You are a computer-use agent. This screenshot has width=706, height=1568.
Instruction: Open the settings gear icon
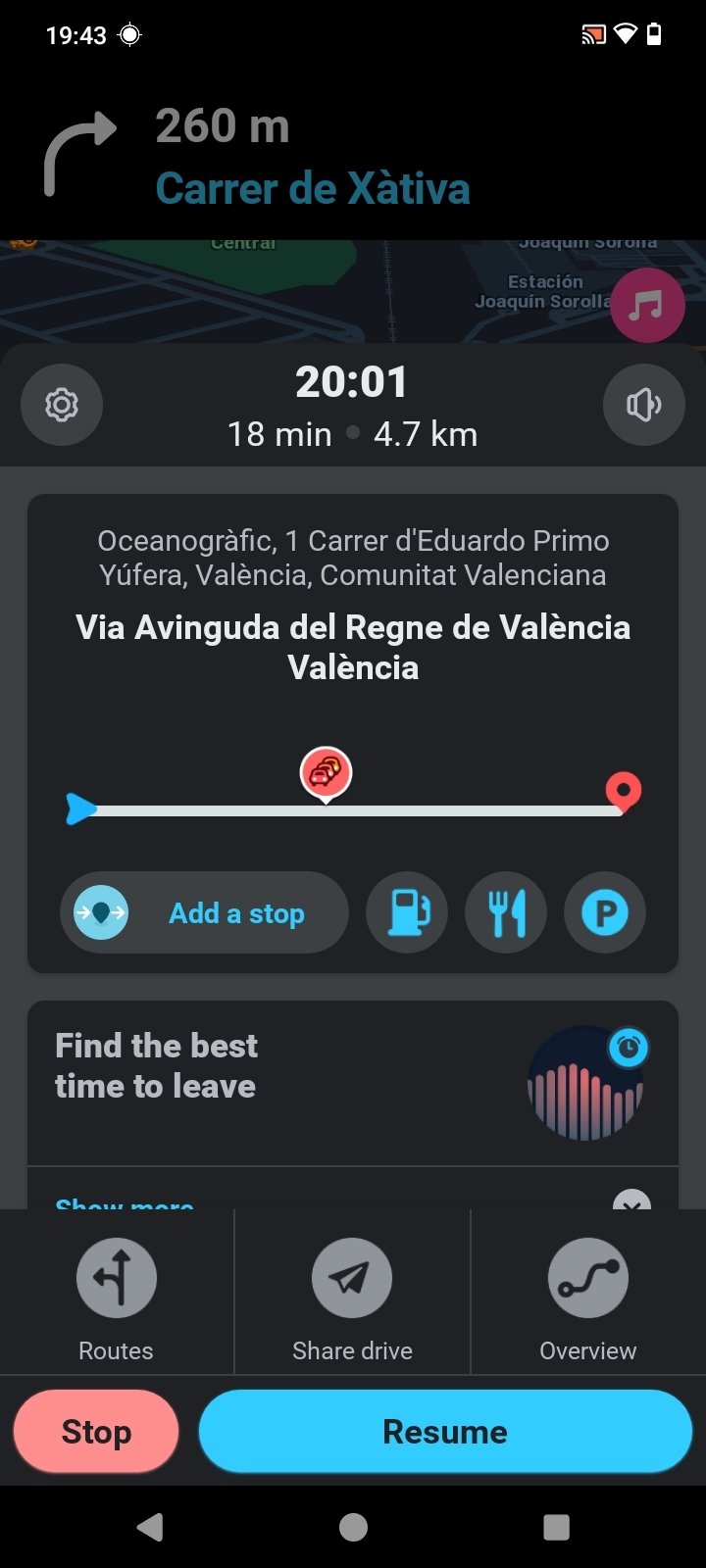(62, 405)
